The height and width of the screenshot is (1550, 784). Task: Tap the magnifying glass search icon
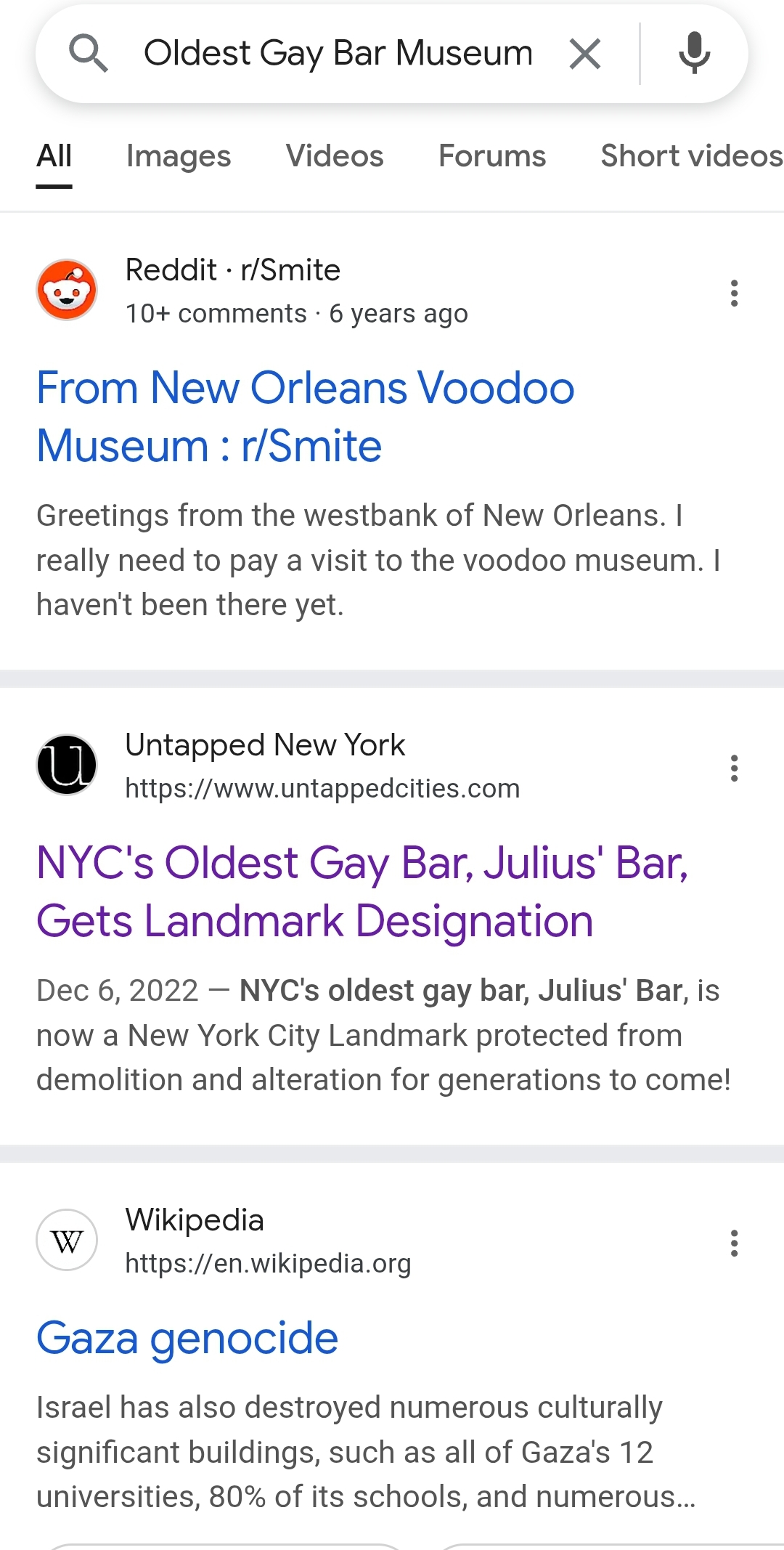click(89, 54)
